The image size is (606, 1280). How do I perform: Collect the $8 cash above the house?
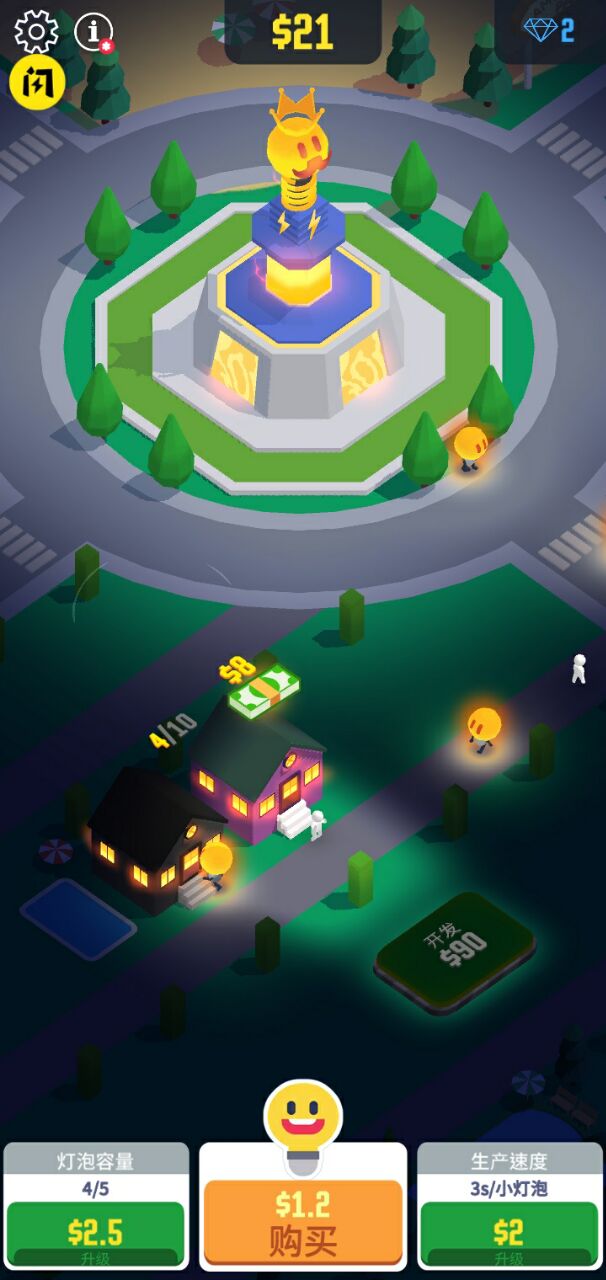point(262,688)
